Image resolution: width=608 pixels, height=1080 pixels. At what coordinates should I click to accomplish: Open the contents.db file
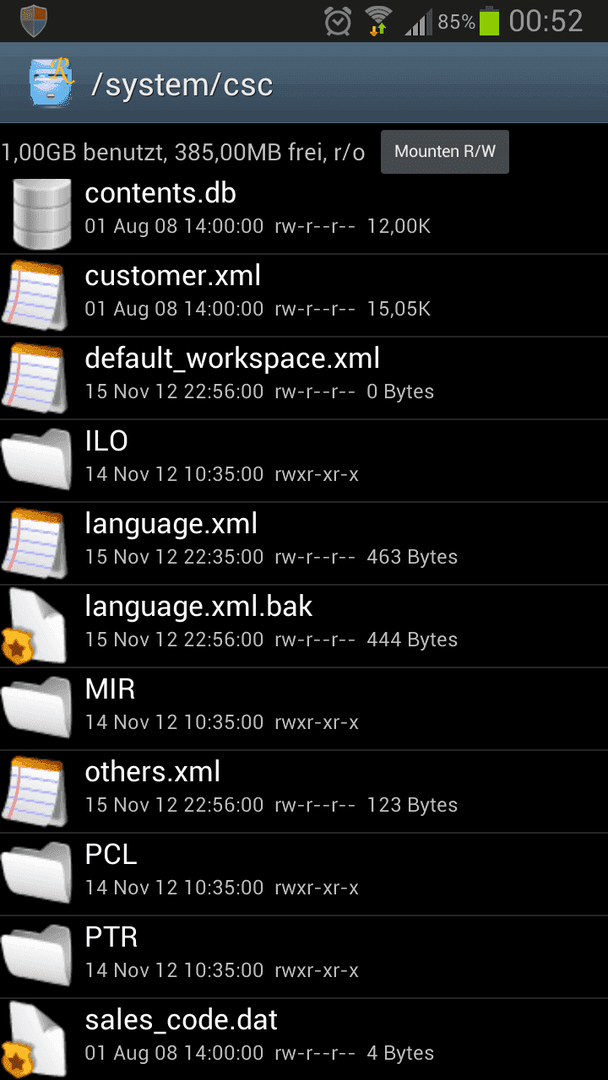(304, 213)
